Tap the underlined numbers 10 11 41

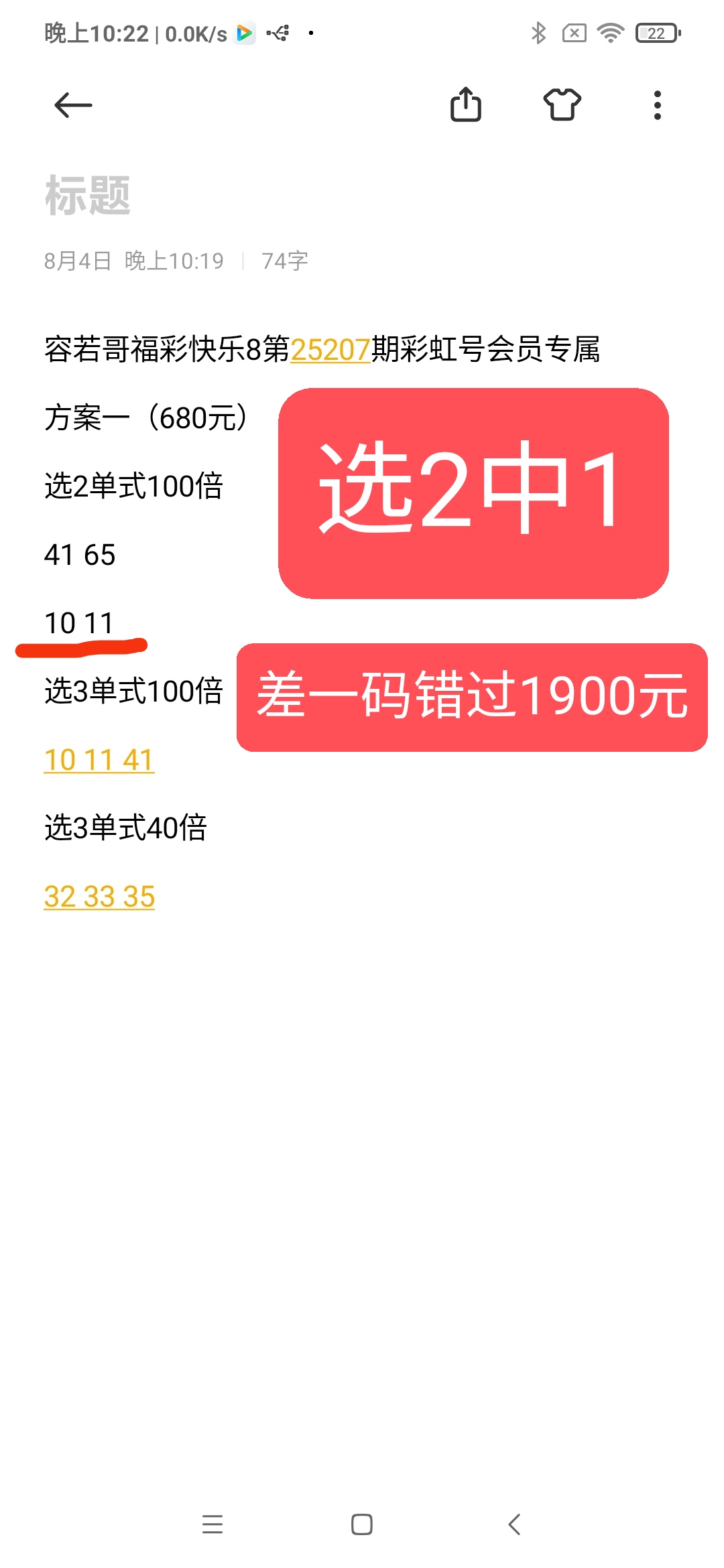coord(99,760)
